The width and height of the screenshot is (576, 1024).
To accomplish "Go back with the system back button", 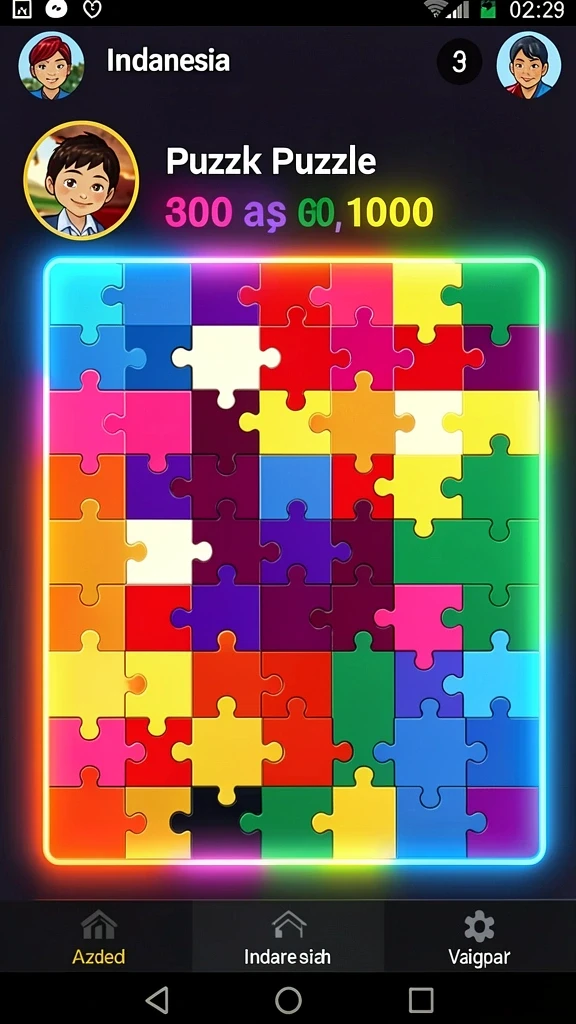I will point(157,999).
